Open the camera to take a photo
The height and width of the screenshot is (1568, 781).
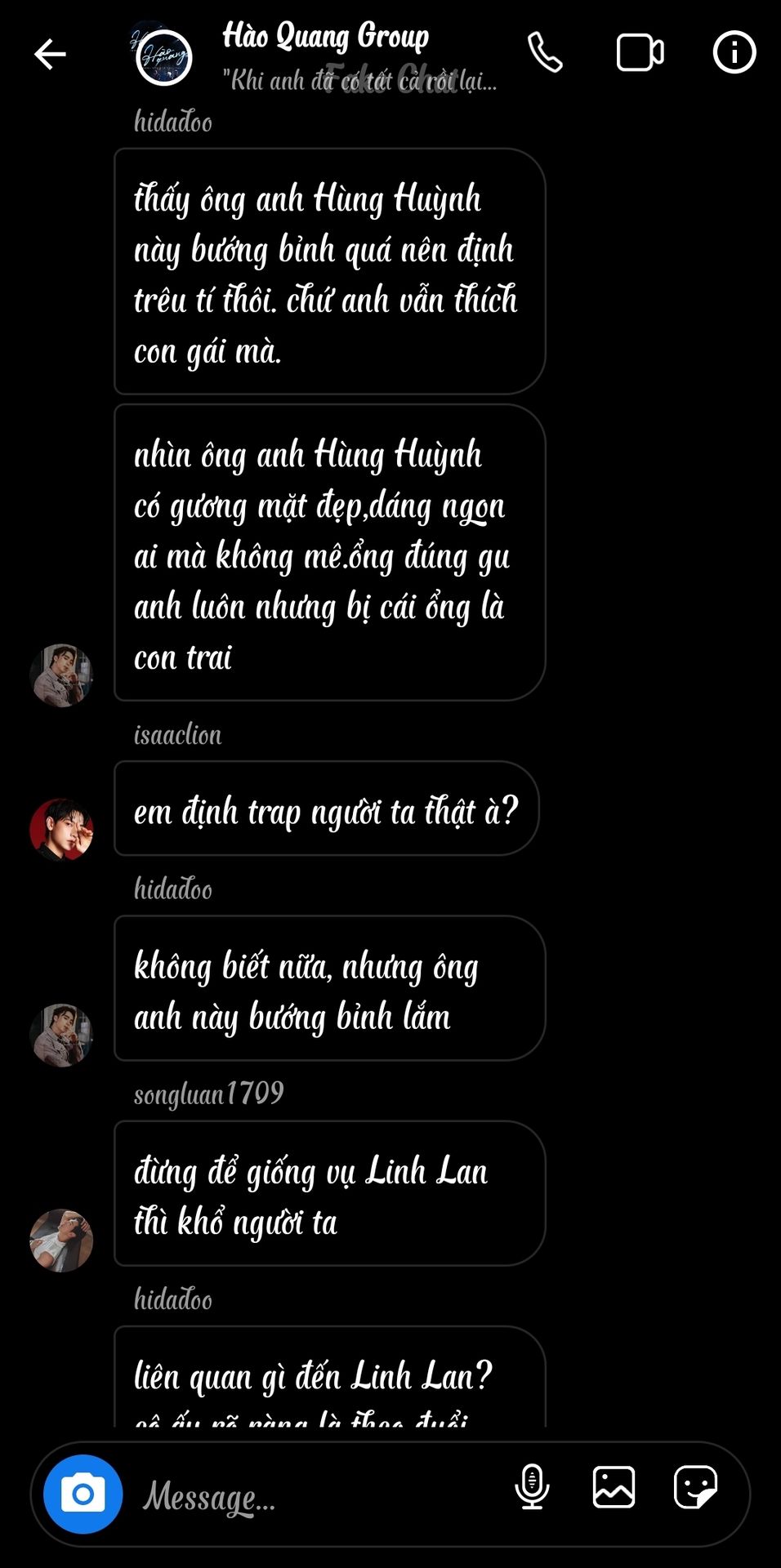click(83, 1494)
